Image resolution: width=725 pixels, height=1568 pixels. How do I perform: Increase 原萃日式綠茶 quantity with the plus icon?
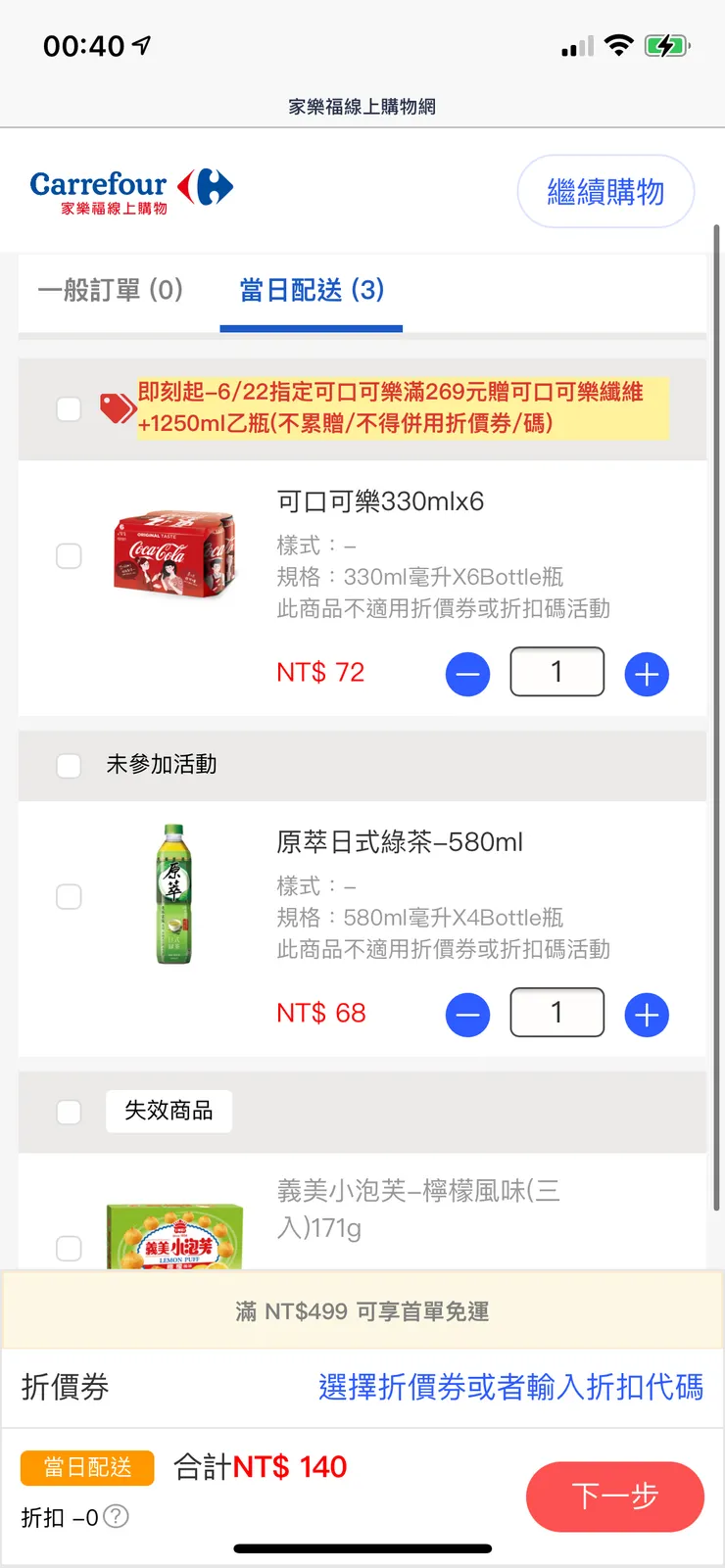pos(647,1014)
